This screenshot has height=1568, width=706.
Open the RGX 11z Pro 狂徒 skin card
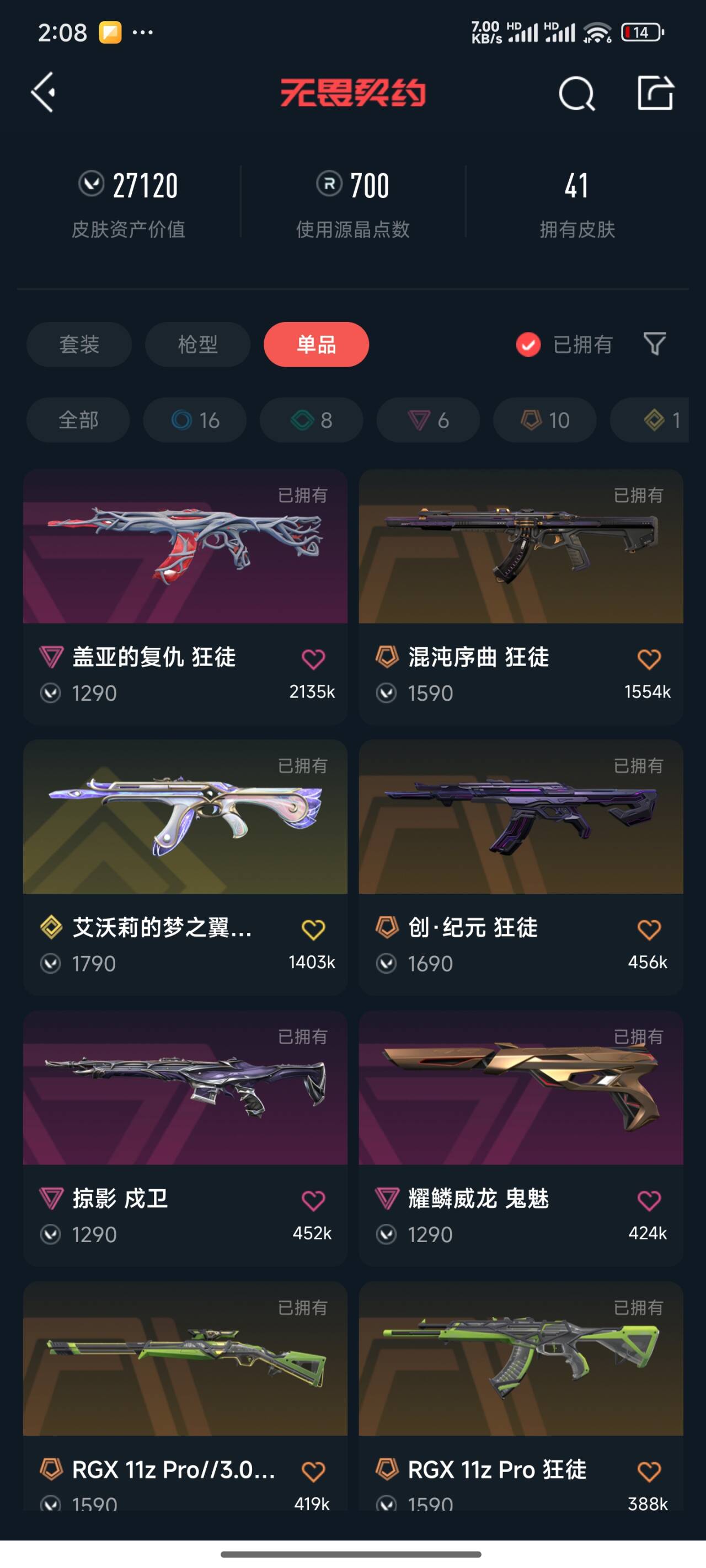(x=521, y=1396)
